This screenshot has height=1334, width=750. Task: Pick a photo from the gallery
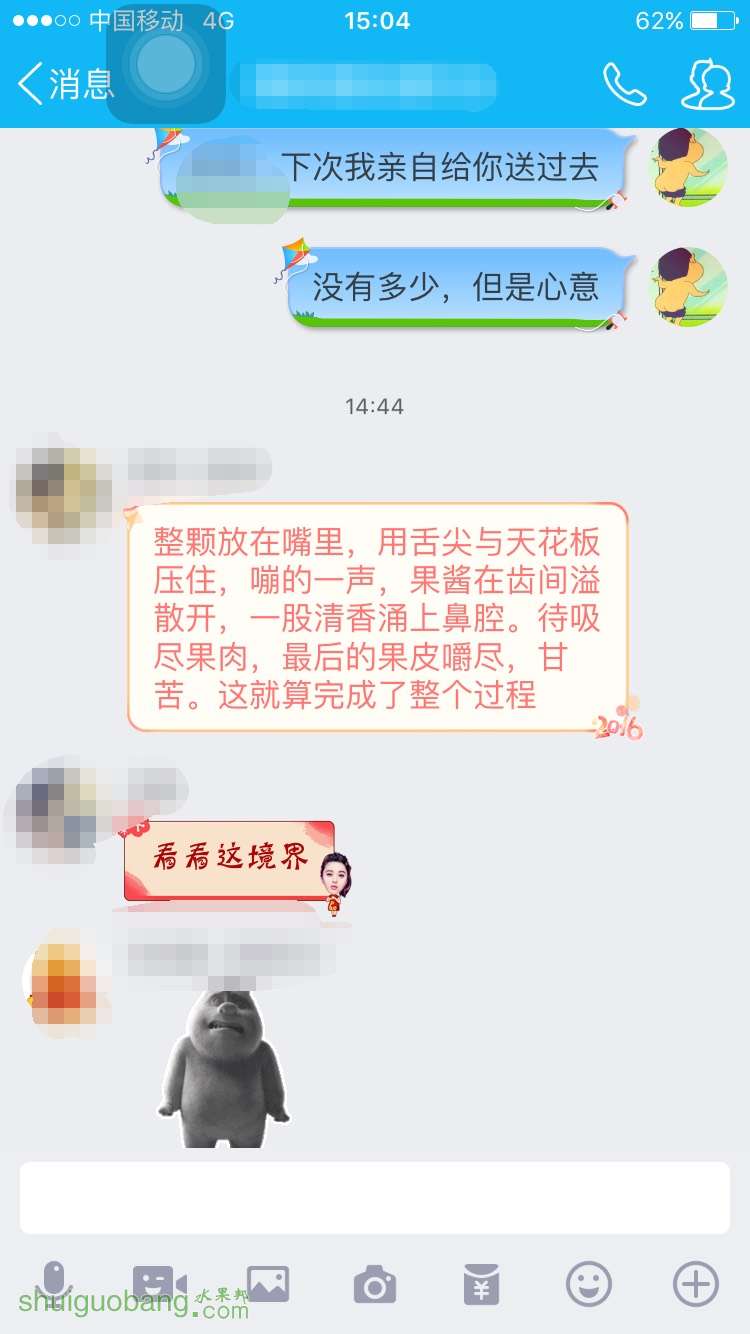click(268, 1283)
